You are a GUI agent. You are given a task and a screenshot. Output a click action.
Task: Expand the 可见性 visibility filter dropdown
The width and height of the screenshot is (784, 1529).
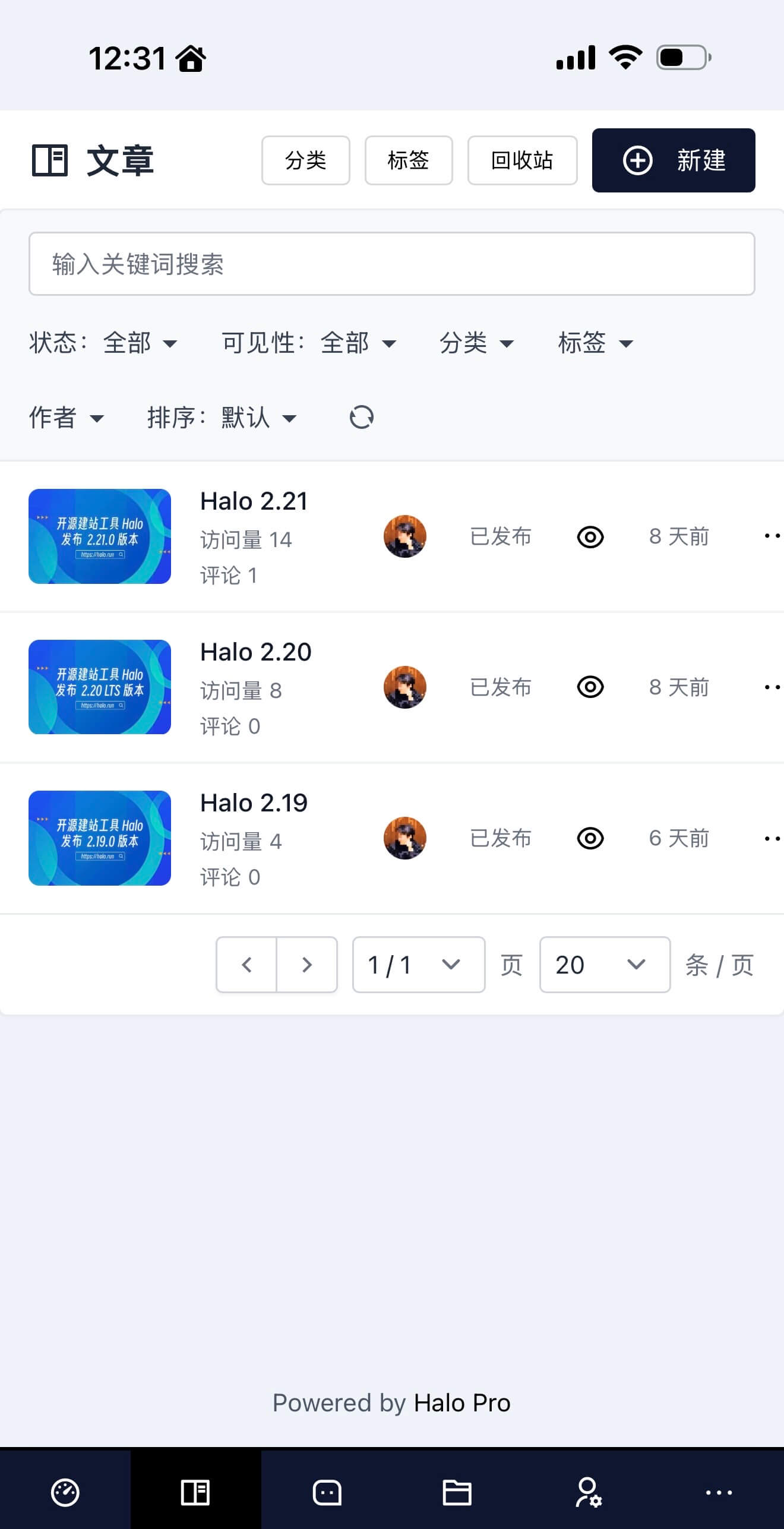click(309, 343)
